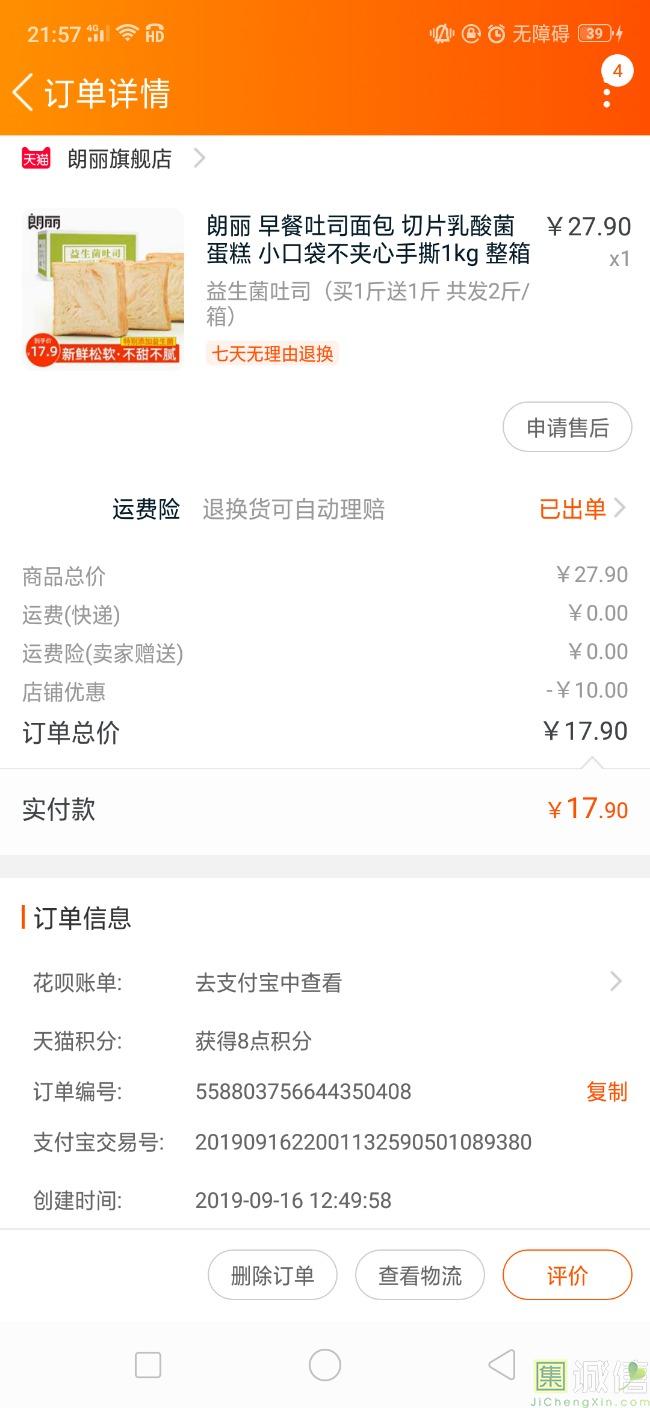Tap 删除订单 to delete order
Viewport: 650px width, 1408px height.
(272, 1275)
